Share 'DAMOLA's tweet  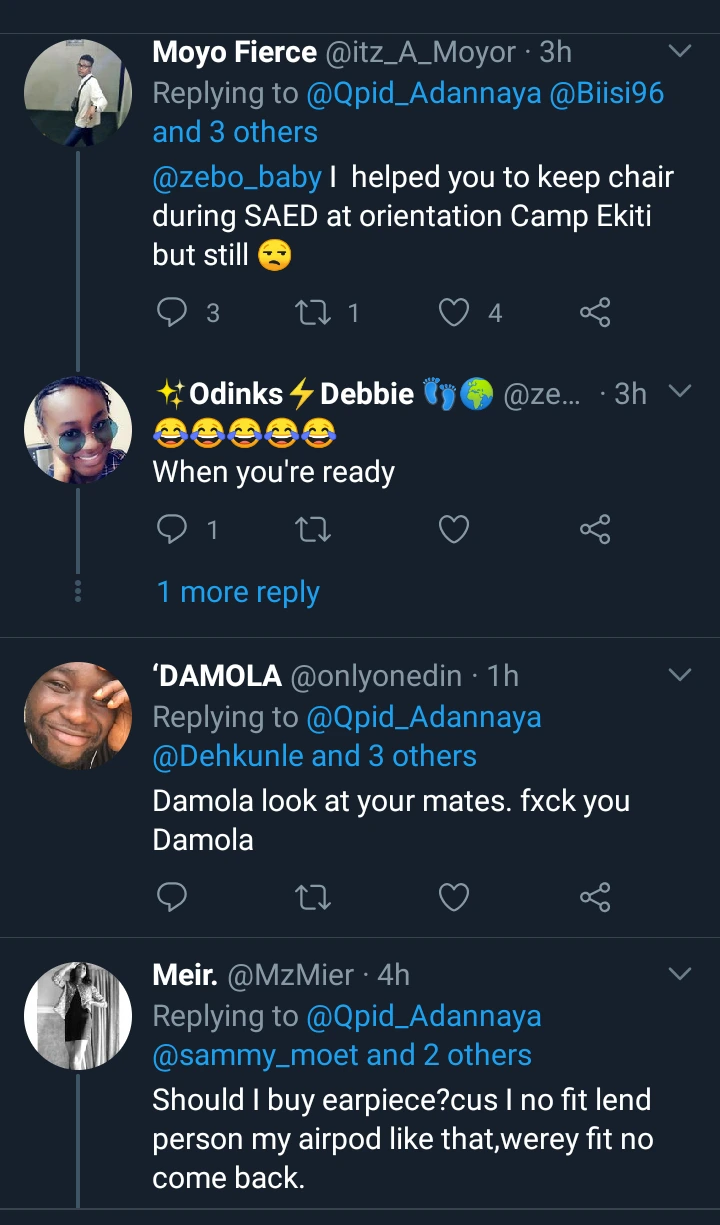click(595, 897)
